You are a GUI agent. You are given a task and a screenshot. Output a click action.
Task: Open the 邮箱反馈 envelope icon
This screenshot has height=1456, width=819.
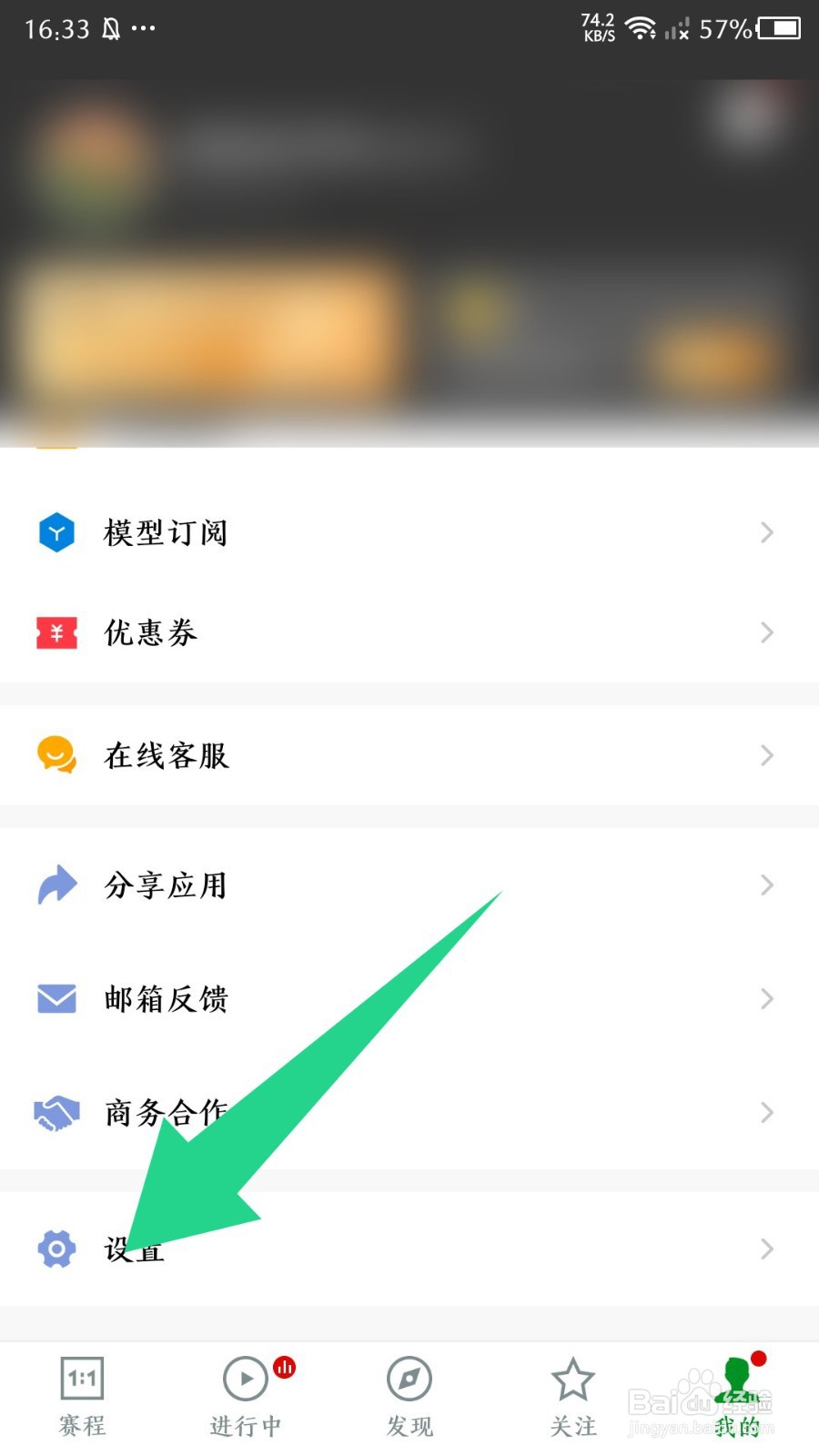point(56,999)
